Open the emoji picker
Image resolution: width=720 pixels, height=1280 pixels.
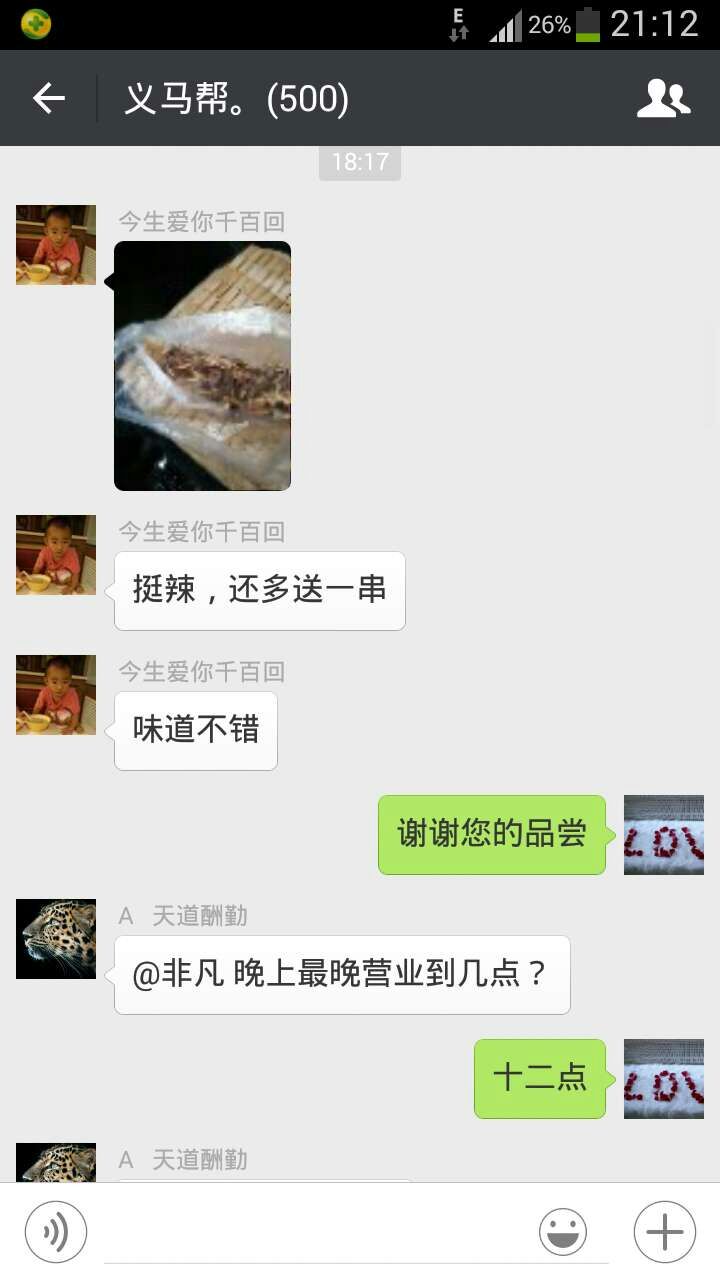tap(563, 1232)
